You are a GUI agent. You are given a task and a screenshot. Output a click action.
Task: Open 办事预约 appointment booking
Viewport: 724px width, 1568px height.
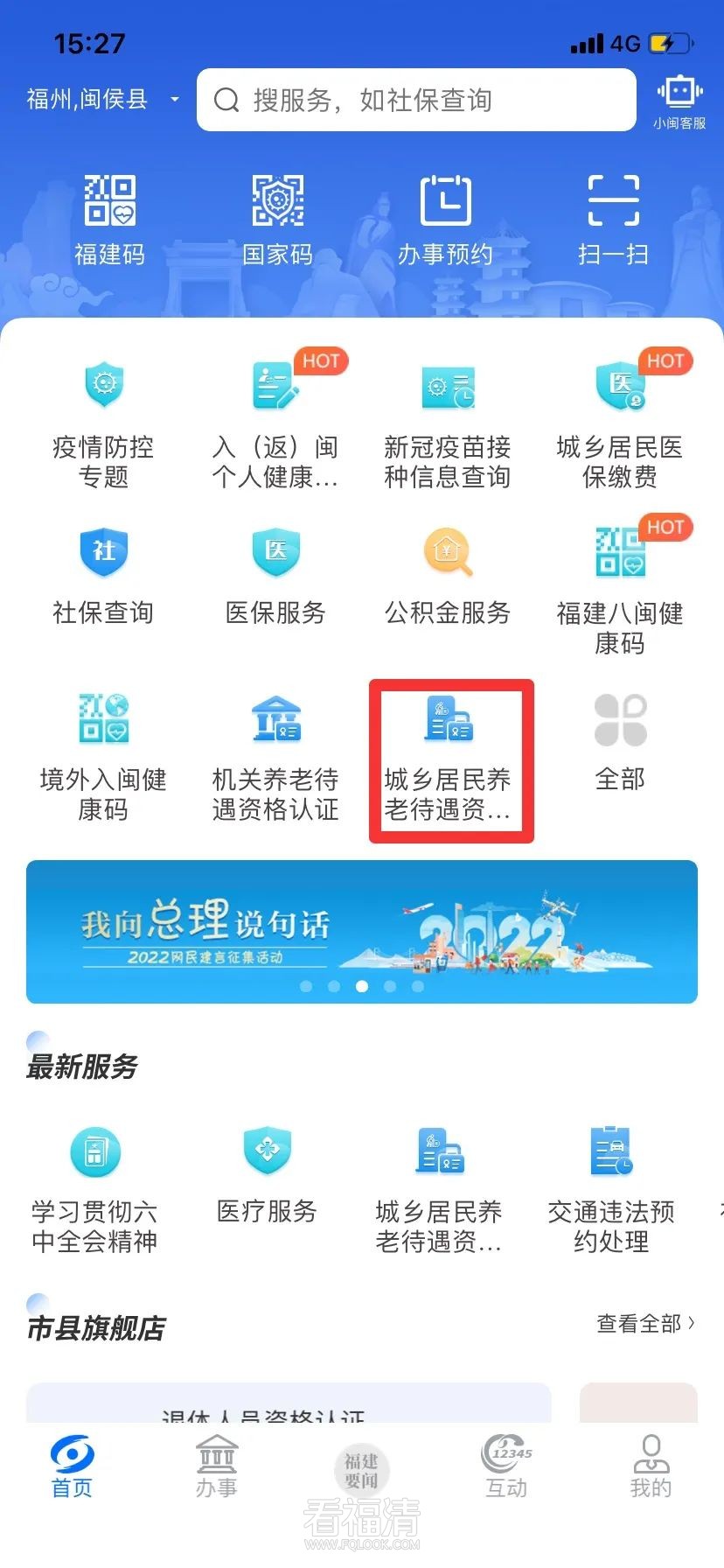[445, 220]
